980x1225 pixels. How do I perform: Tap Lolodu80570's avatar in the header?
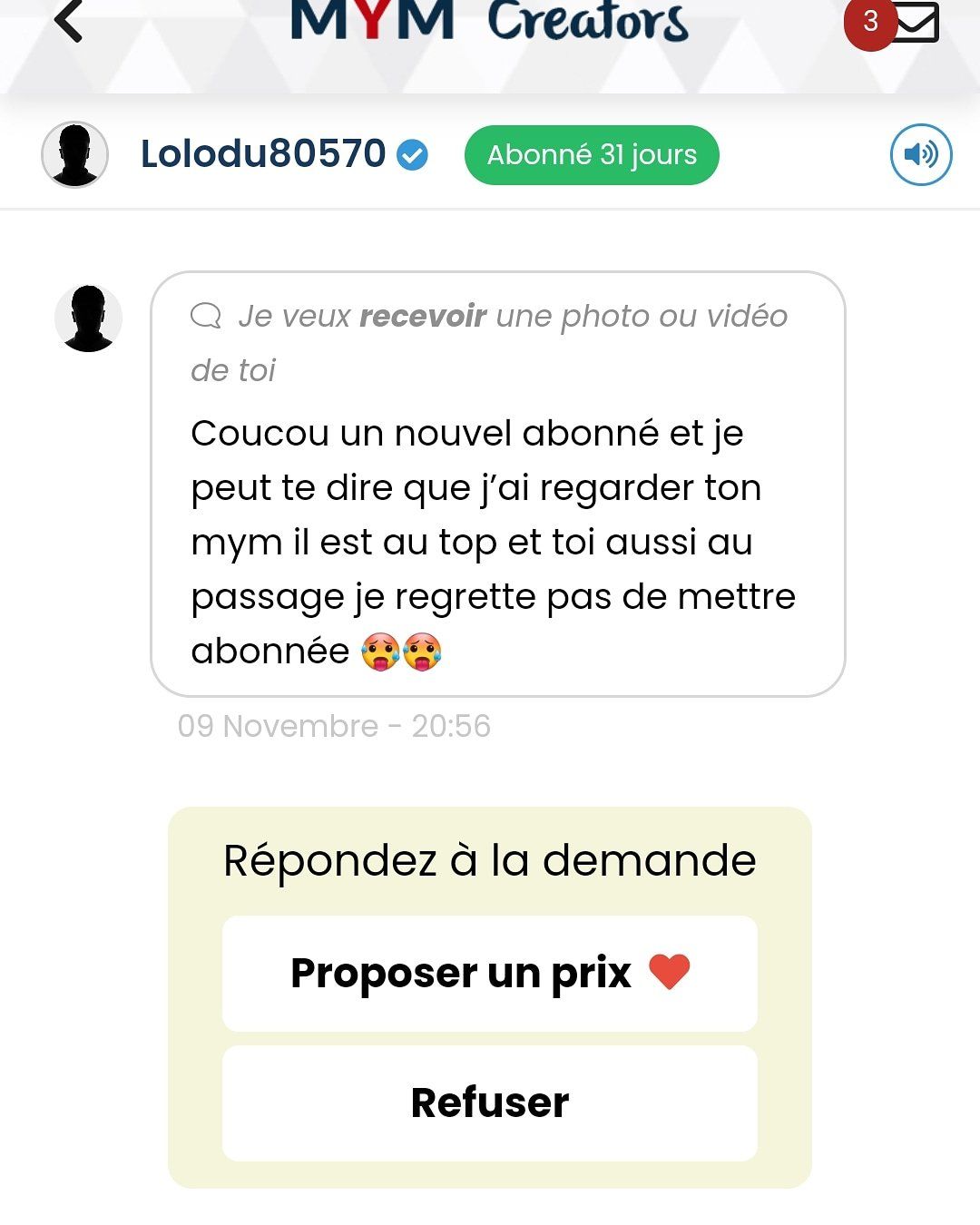pos(75,155)
